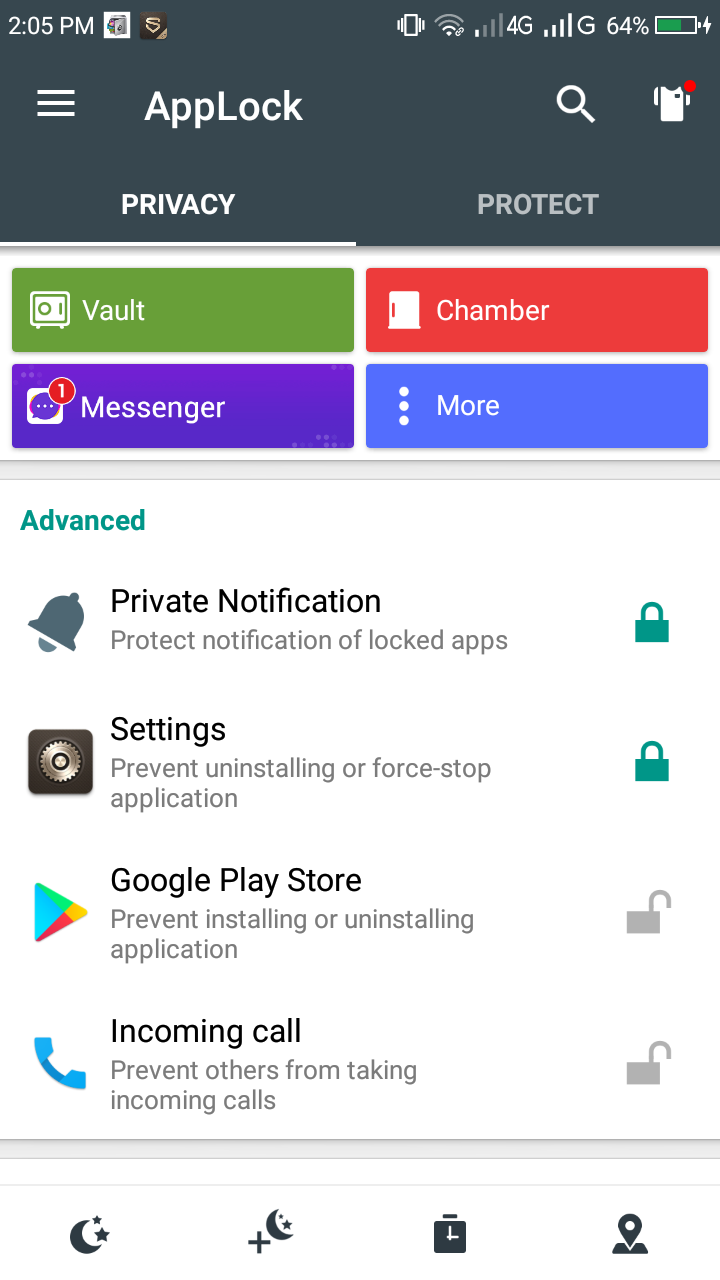
Task: Show More options
Action: (x=537, y=406)
